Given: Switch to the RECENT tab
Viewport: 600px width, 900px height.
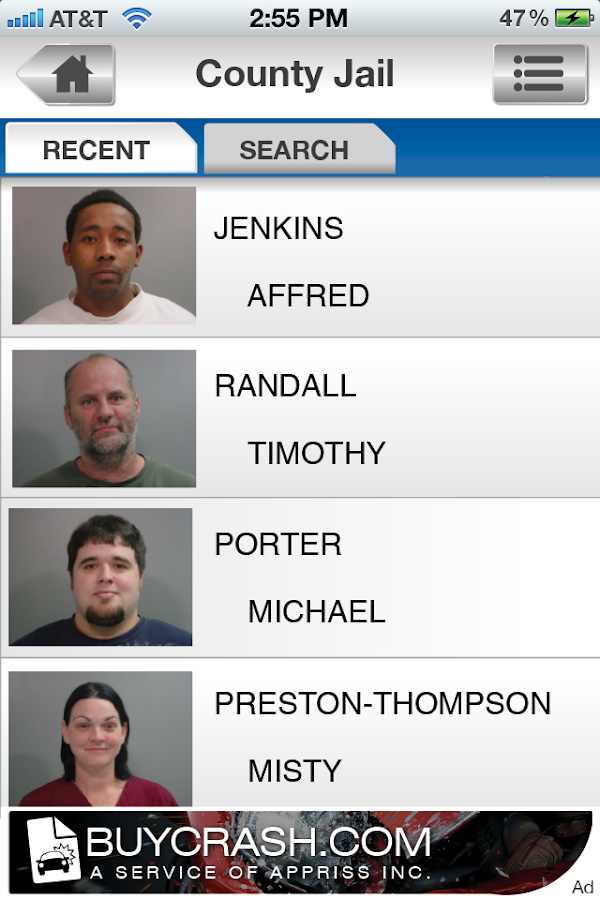Looking at the screenshot, I should [x=97, y=150].
